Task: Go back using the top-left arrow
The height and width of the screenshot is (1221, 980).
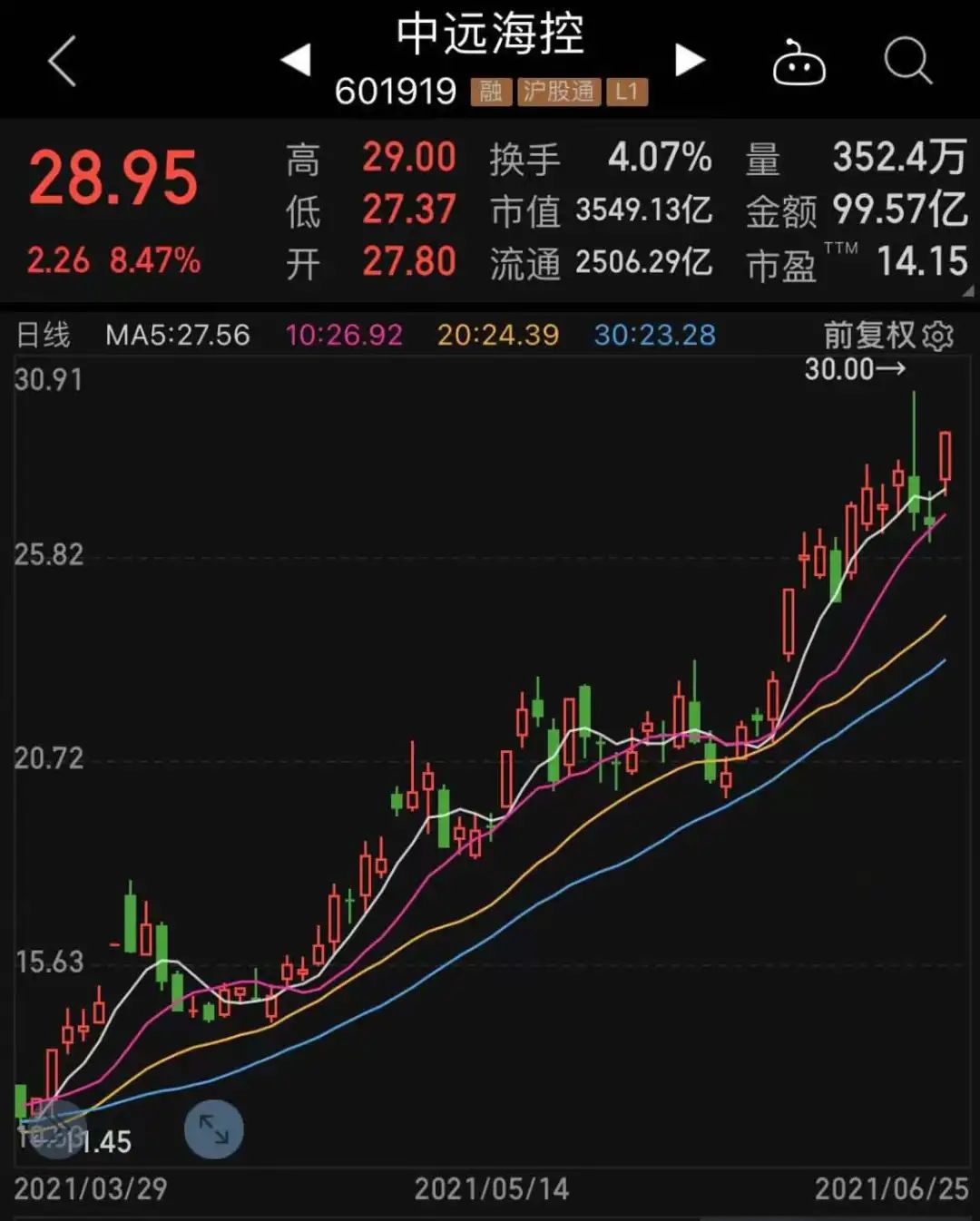Action: click(x=62, y=62)
